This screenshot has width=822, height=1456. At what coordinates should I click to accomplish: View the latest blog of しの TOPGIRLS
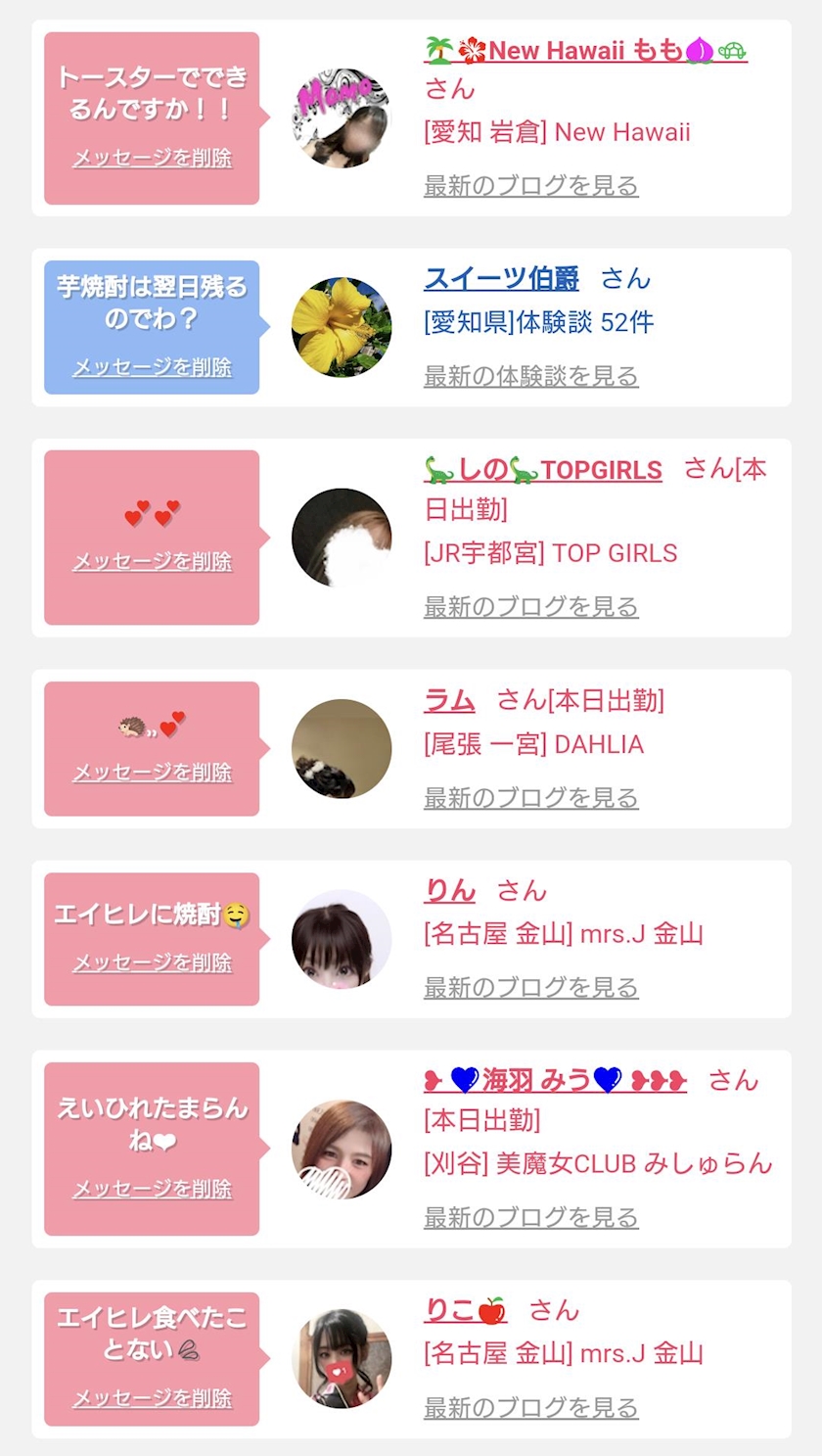[530, 607]
